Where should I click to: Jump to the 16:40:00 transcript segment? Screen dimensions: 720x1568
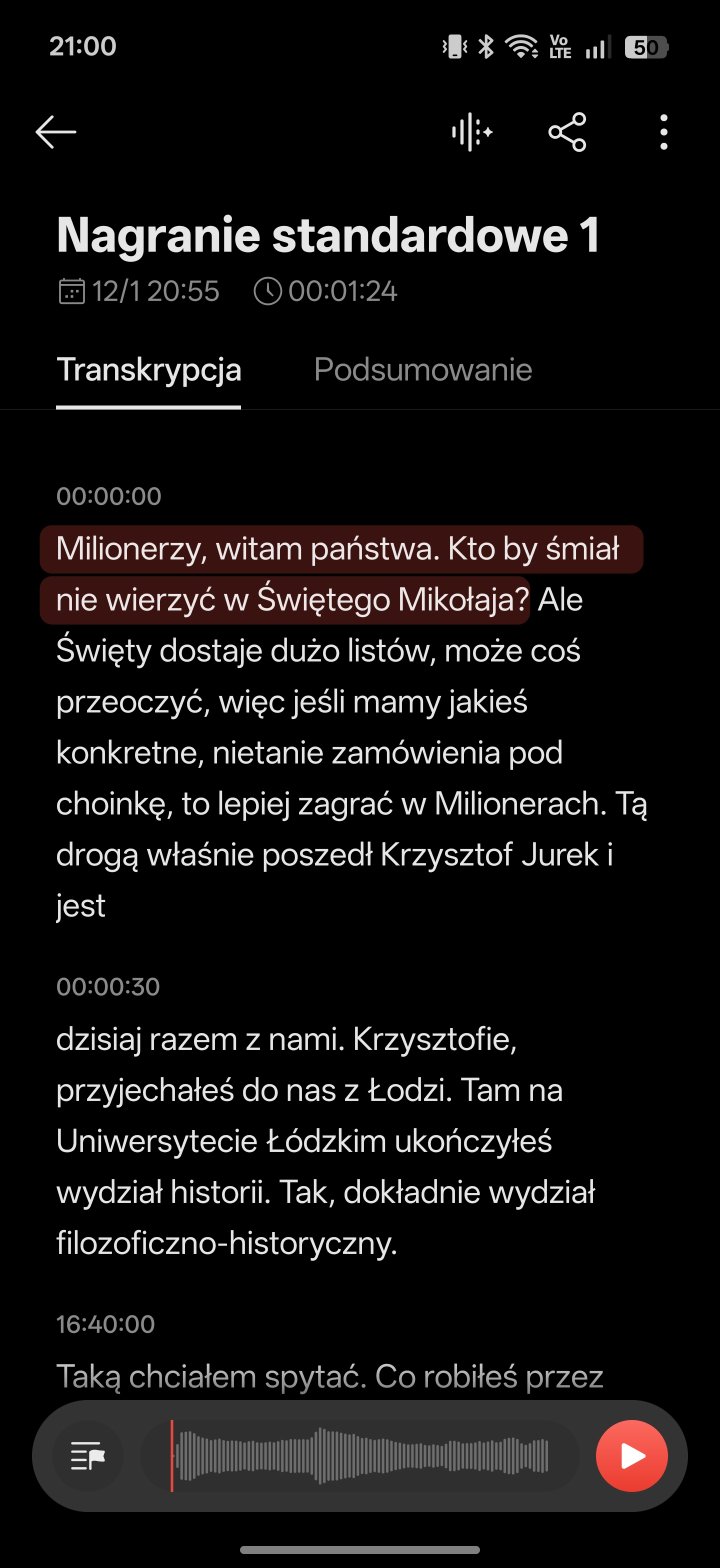(106, 1324)
